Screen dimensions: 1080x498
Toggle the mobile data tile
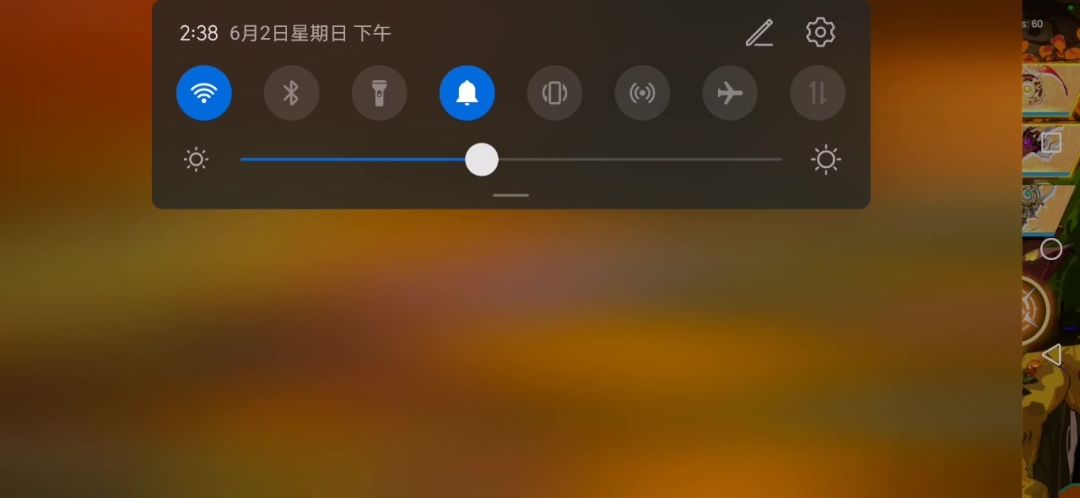[x=818, y=93]
